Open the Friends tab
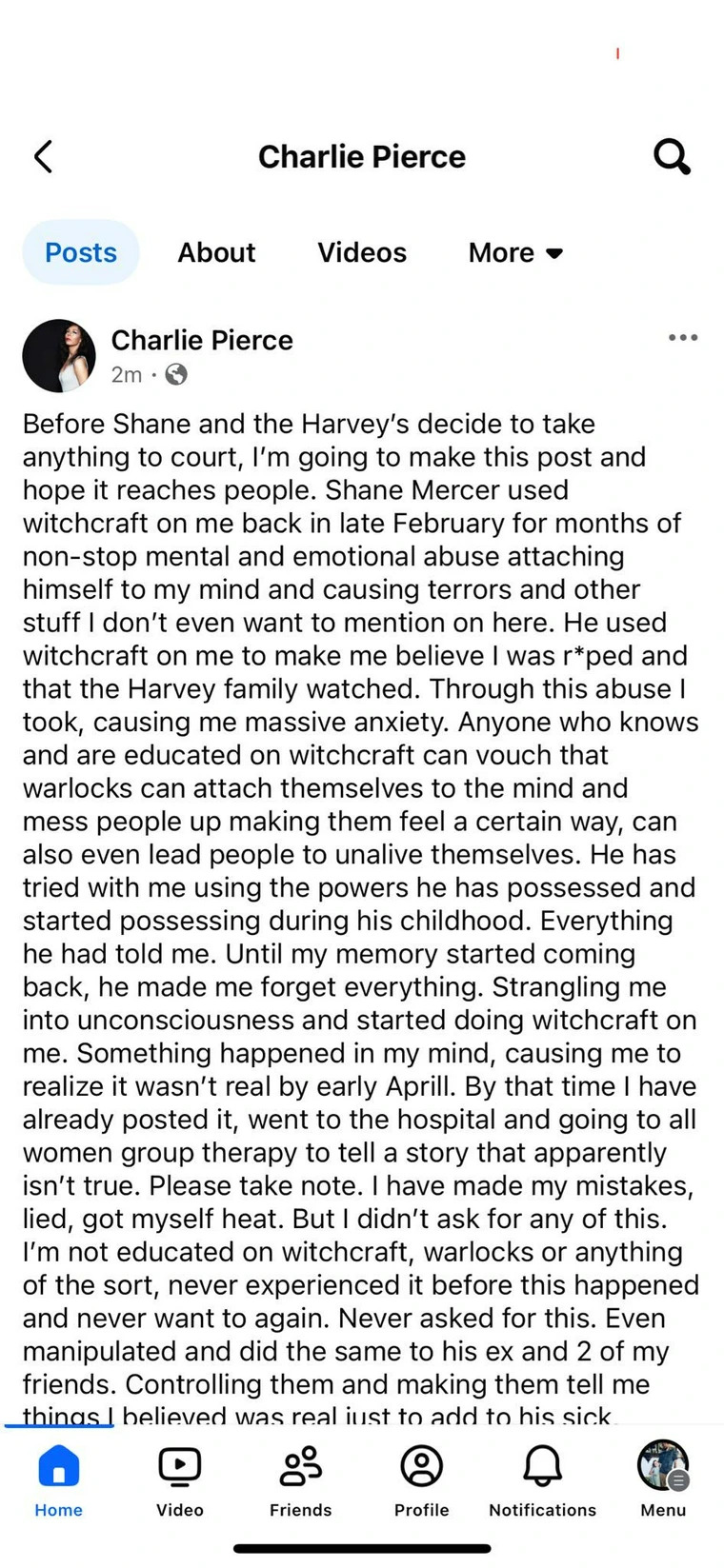This screenshot has width=724, height=1568. pyautogui.click(x=301, y=1479)
